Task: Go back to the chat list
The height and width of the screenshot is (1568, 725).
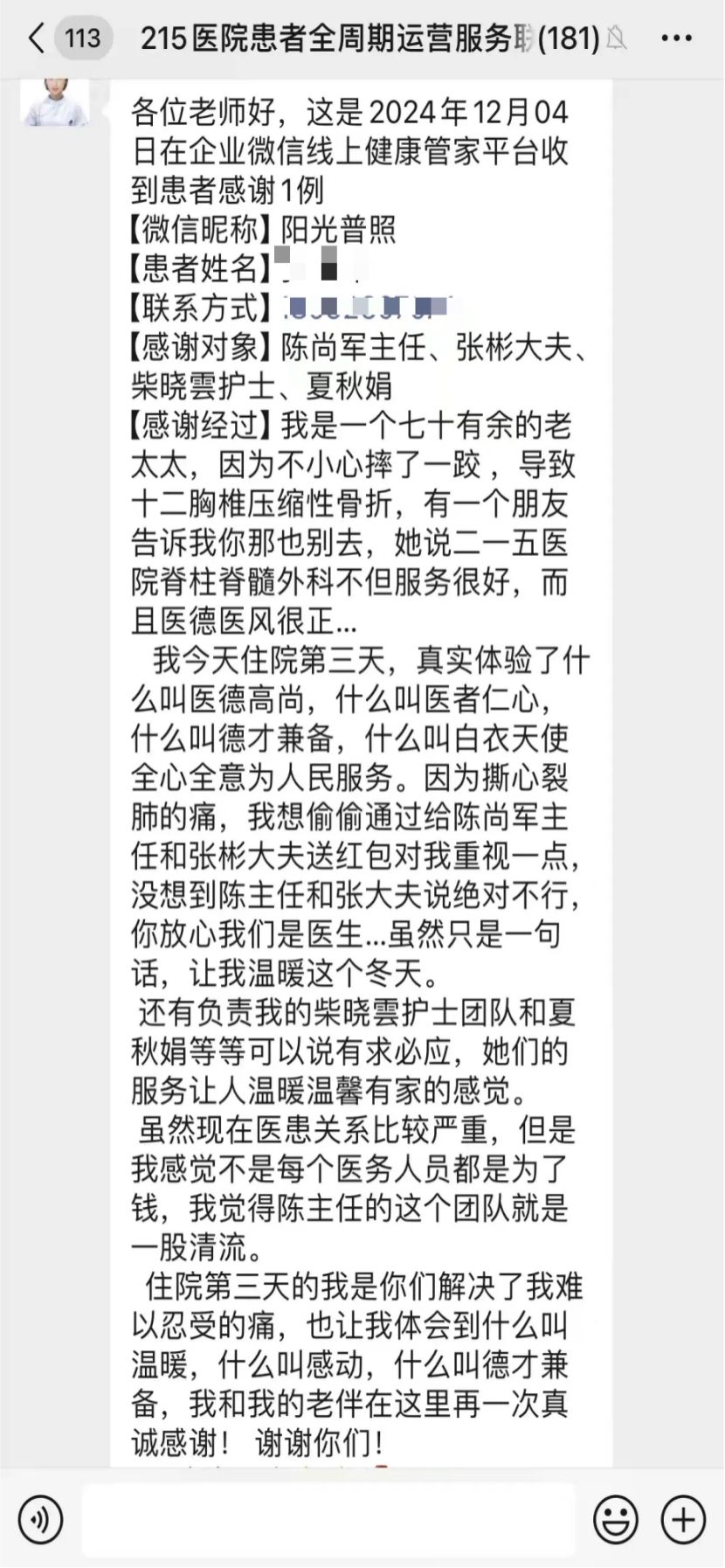Action: 37,38
